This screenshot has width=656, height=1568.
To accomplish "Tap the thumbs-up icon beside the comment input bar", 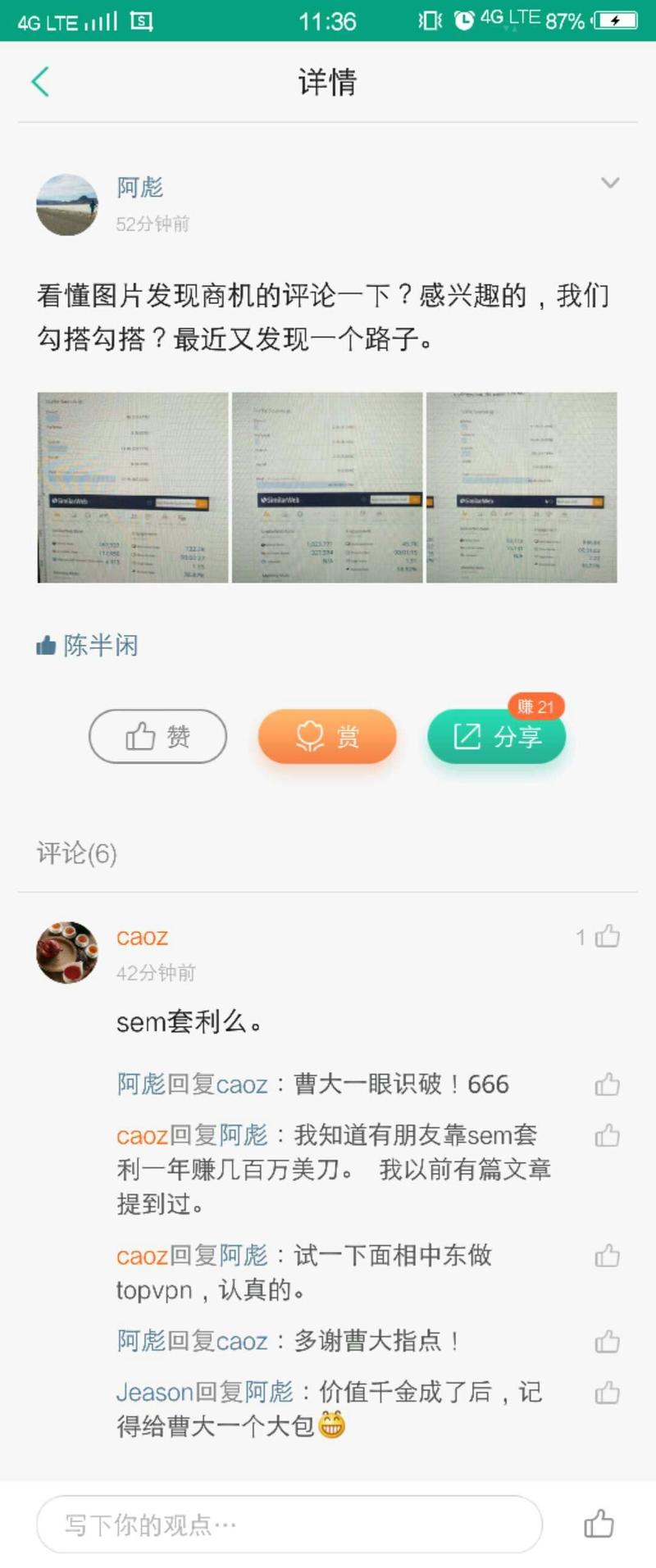I will tap(601, 1524).
